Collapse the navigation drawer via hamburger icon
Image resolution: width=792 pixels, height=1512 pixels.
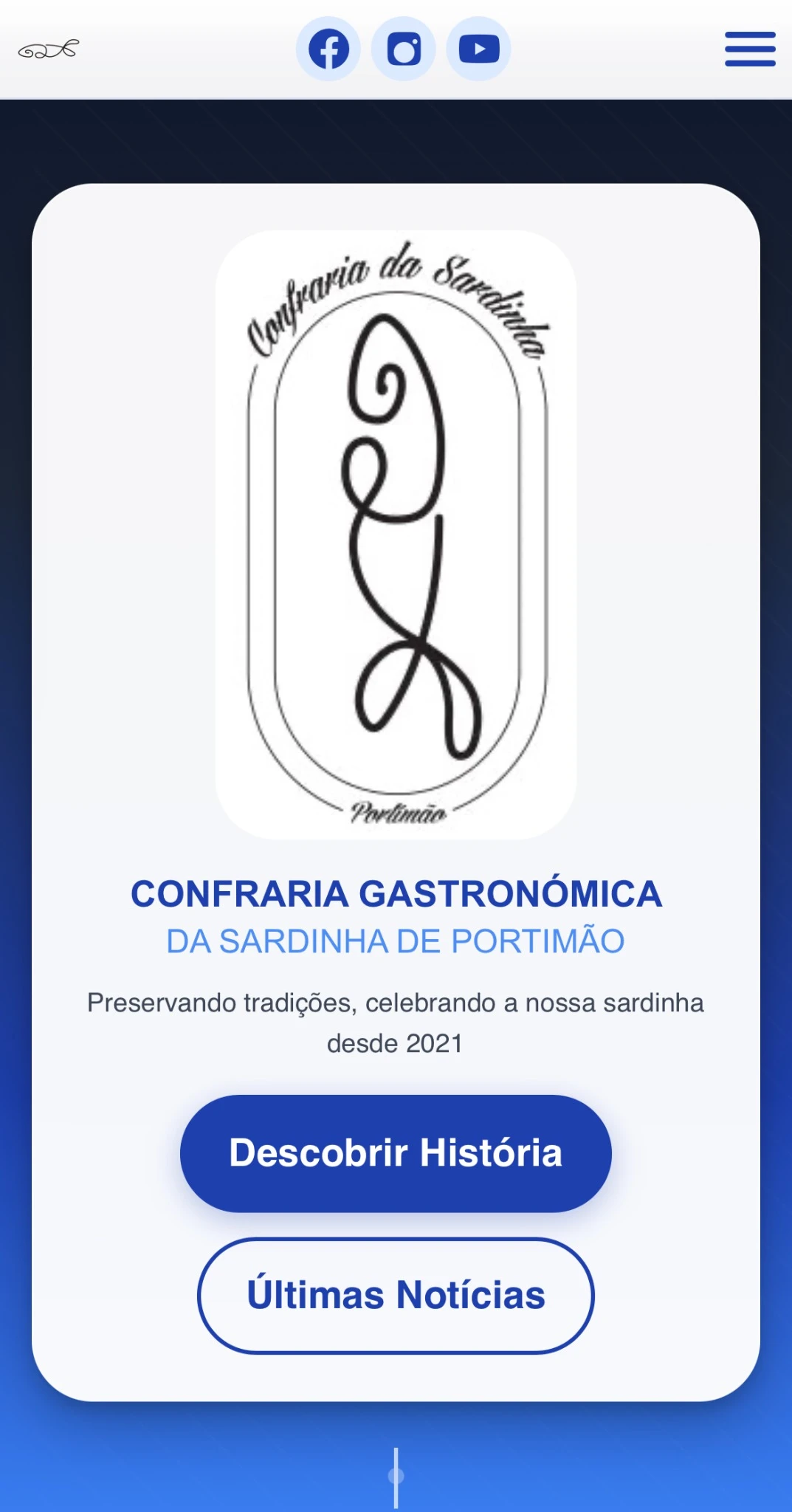748,49
